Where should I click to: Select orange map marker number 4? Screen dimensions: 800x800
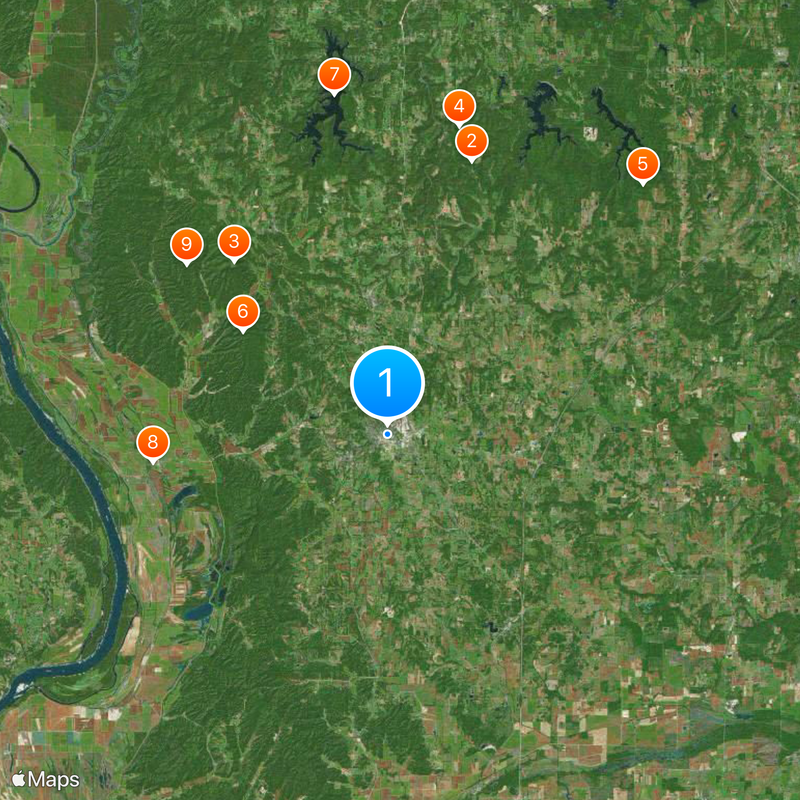point(459,106)
